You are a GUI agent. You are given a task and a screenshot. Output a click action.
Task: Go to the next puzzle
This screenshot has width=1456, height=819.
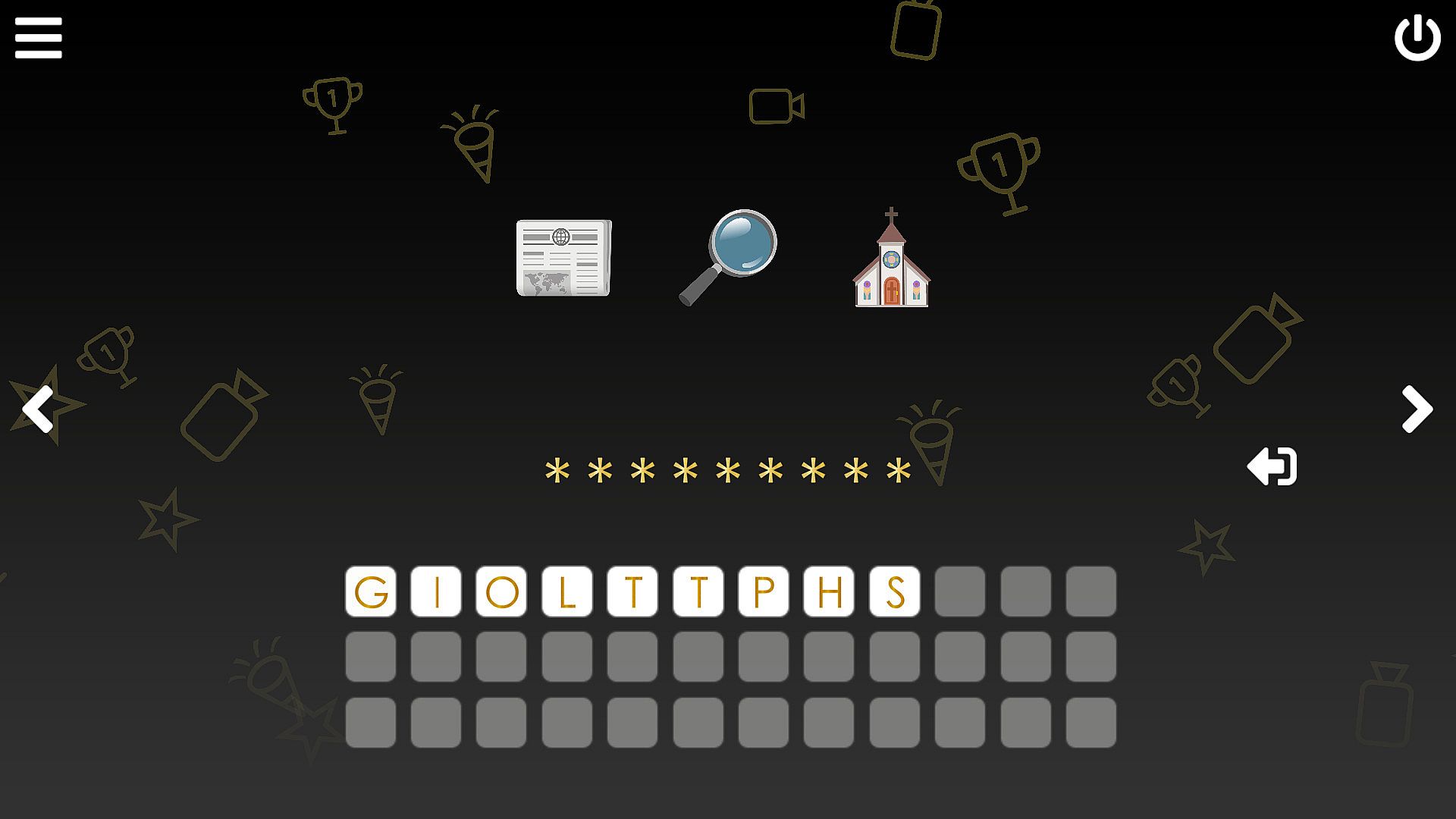[1416, 409]
